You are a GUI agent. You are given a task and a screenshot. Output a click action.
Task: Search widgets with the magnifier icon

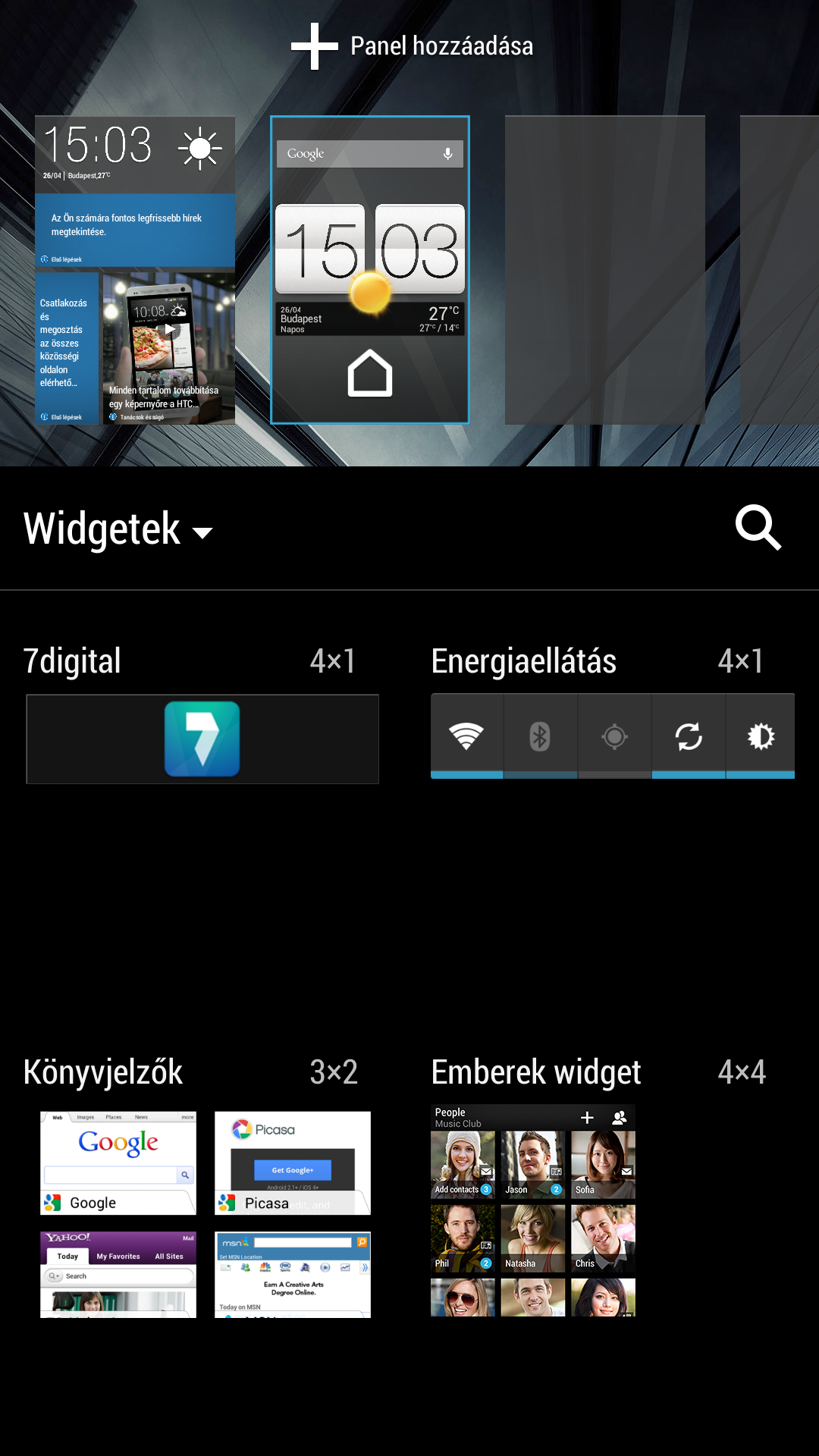coord(758,527)
